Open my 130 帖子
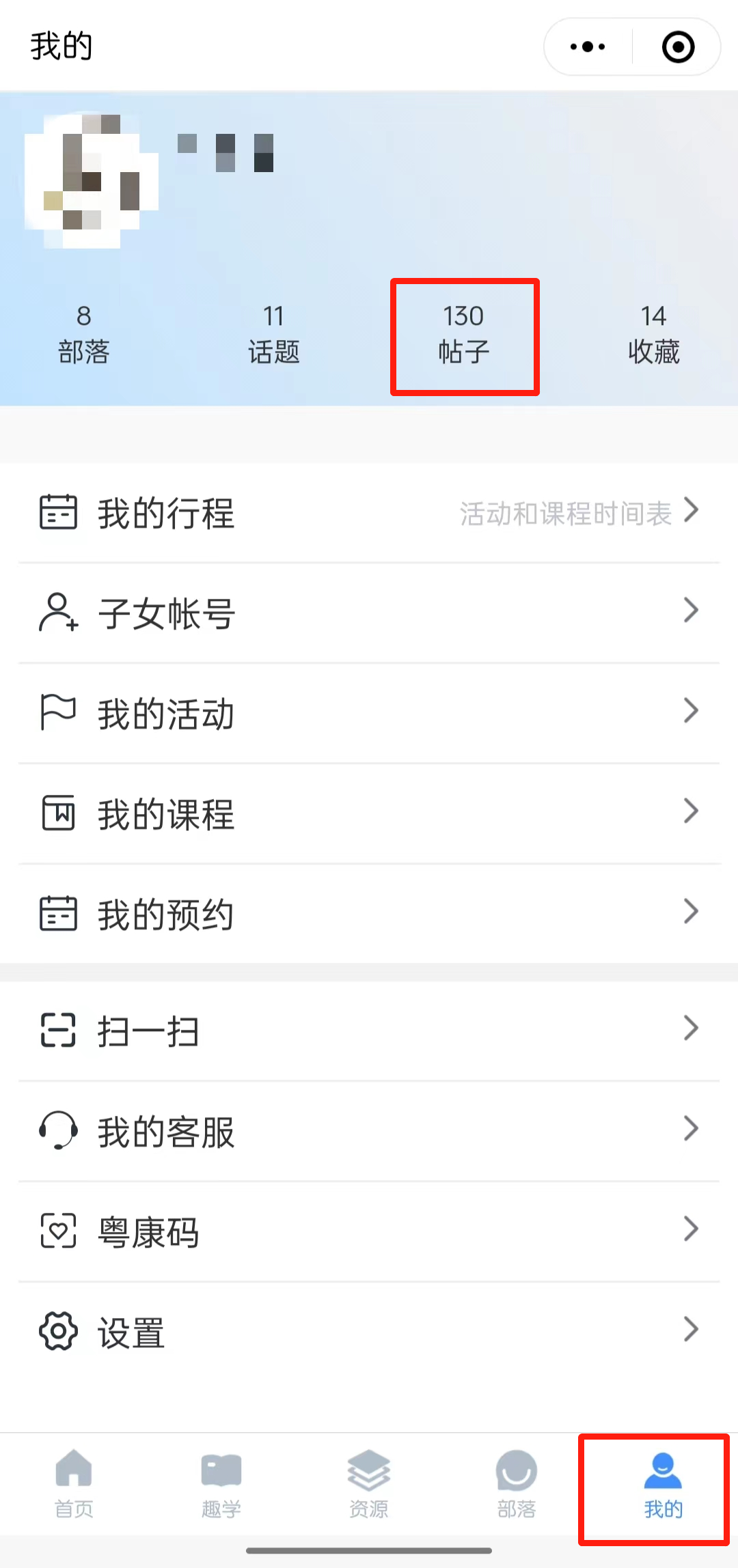Viewport: 738px width, 1568px height. click(464, 335)
